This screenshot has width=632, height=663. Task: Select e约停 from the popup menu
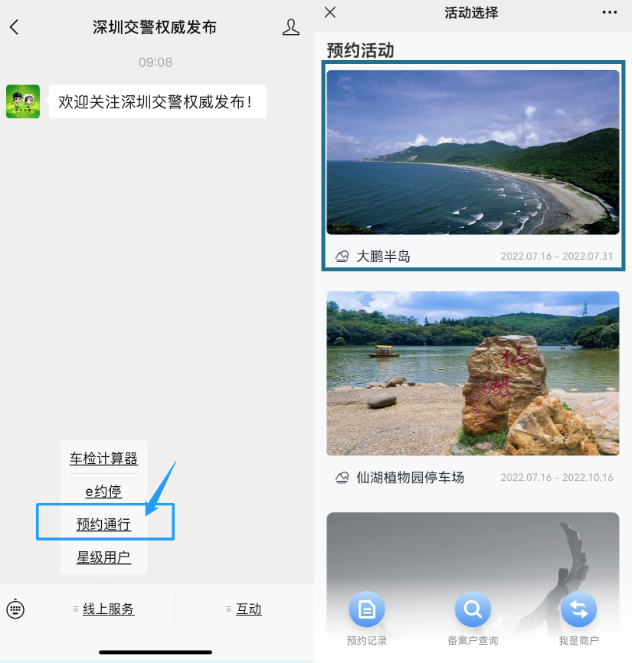[103, 491]
